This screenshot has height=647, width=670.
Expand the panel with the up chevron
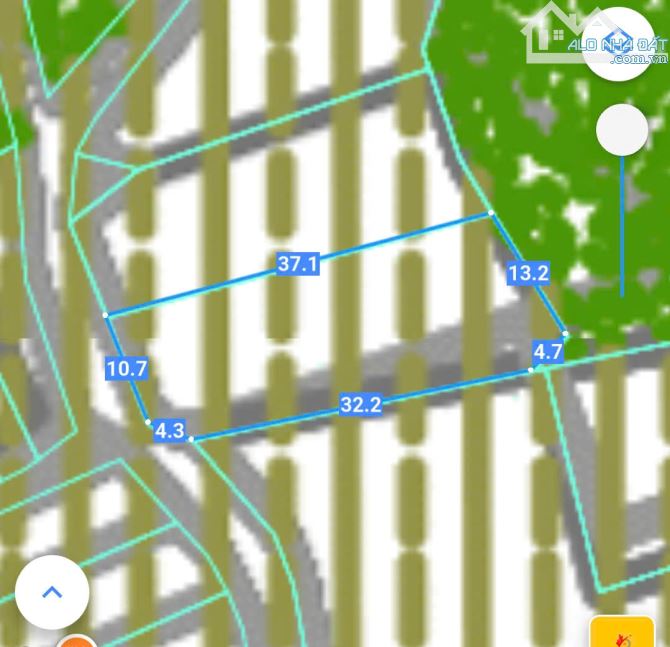click(52, 592)
